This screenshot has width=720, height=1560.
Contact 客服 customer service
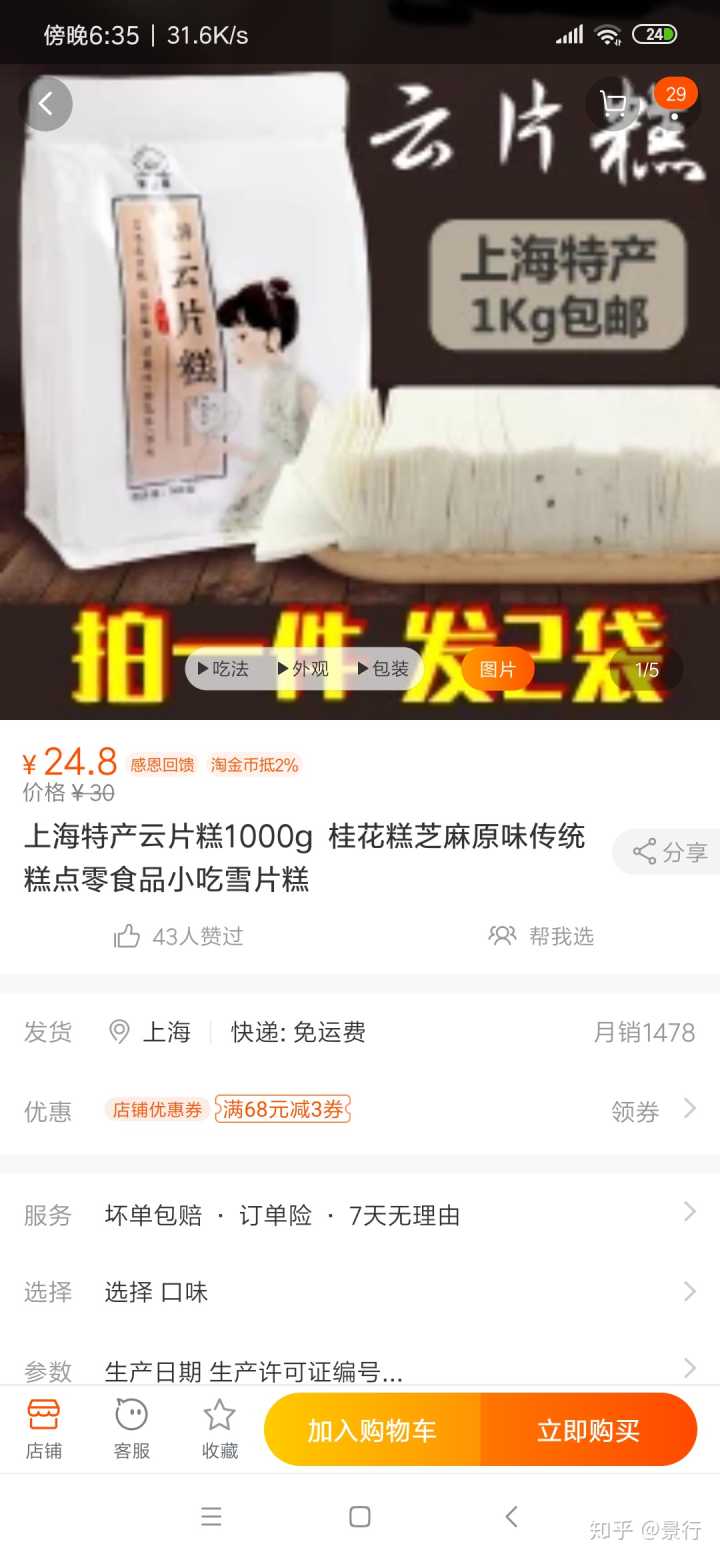132,1429
